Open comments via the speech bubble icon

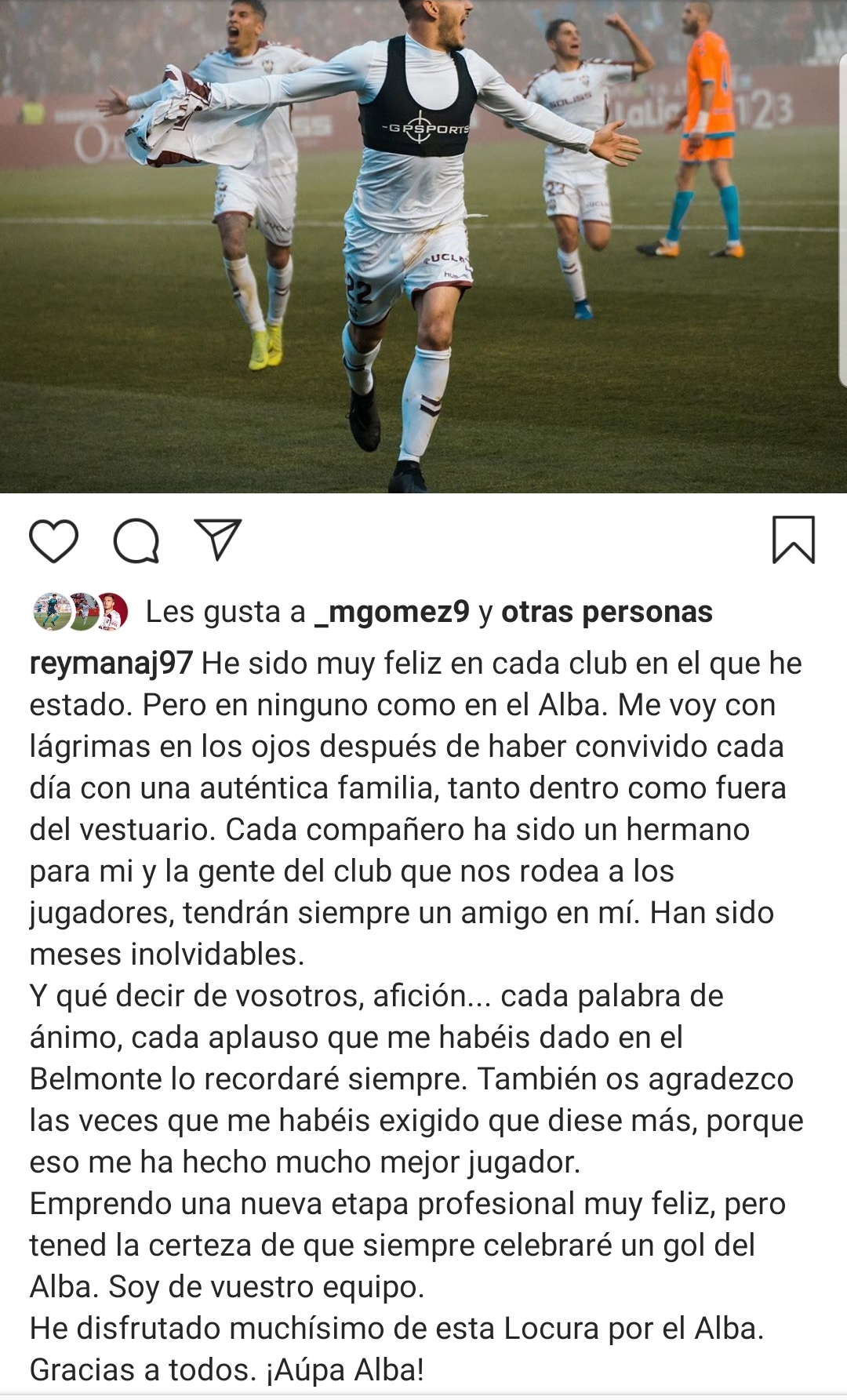click(x=136, y=541)
